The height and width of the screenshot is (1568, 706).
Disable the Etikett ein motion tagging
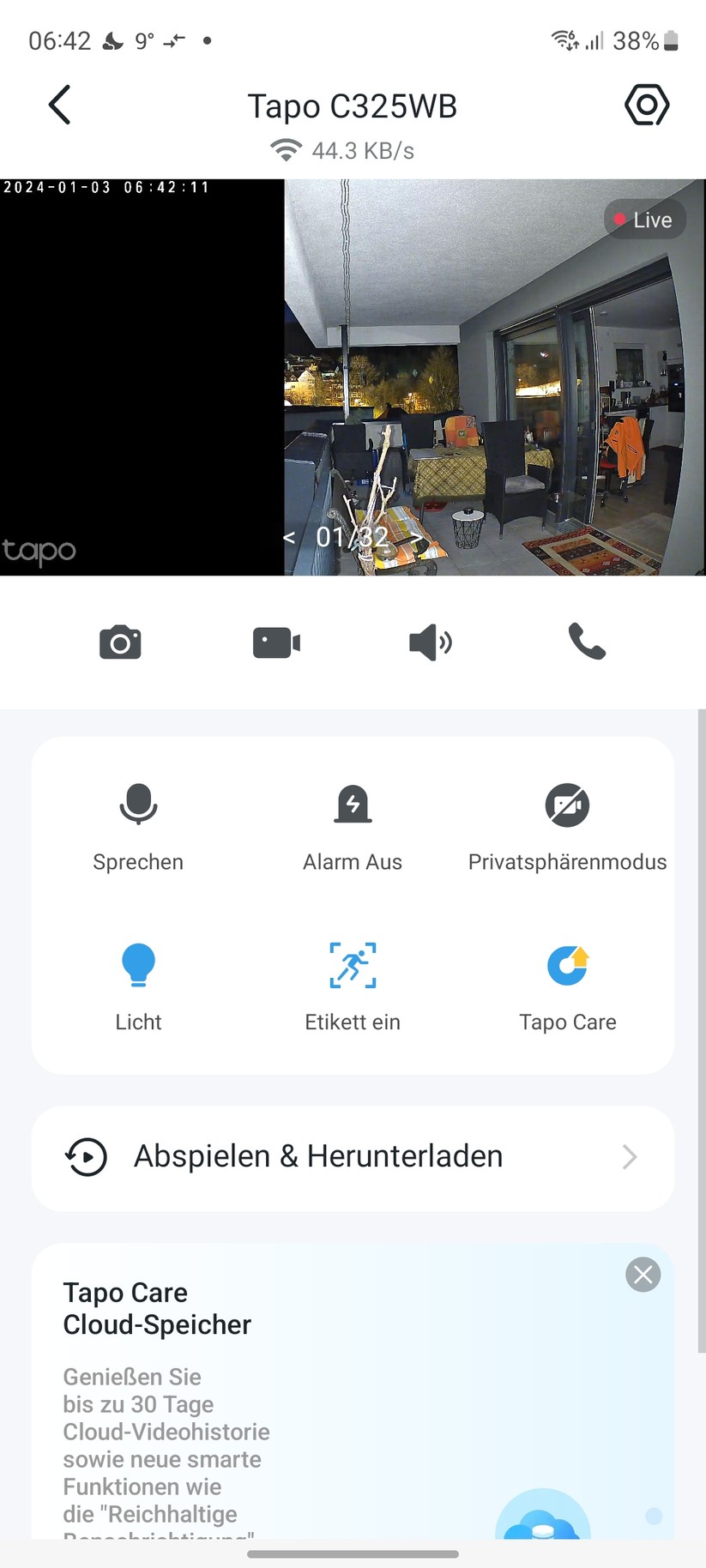353,983
